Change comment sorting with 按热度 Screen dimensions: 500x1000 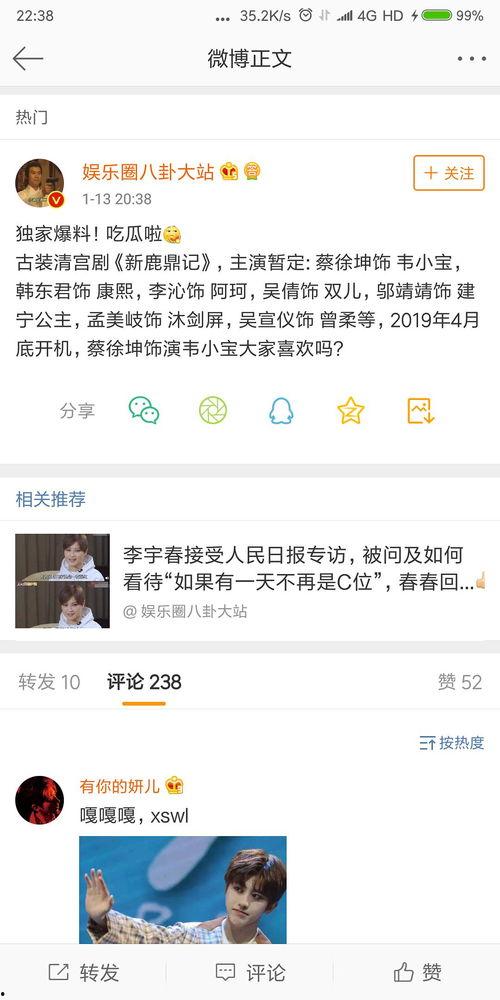tap(452, 742)
